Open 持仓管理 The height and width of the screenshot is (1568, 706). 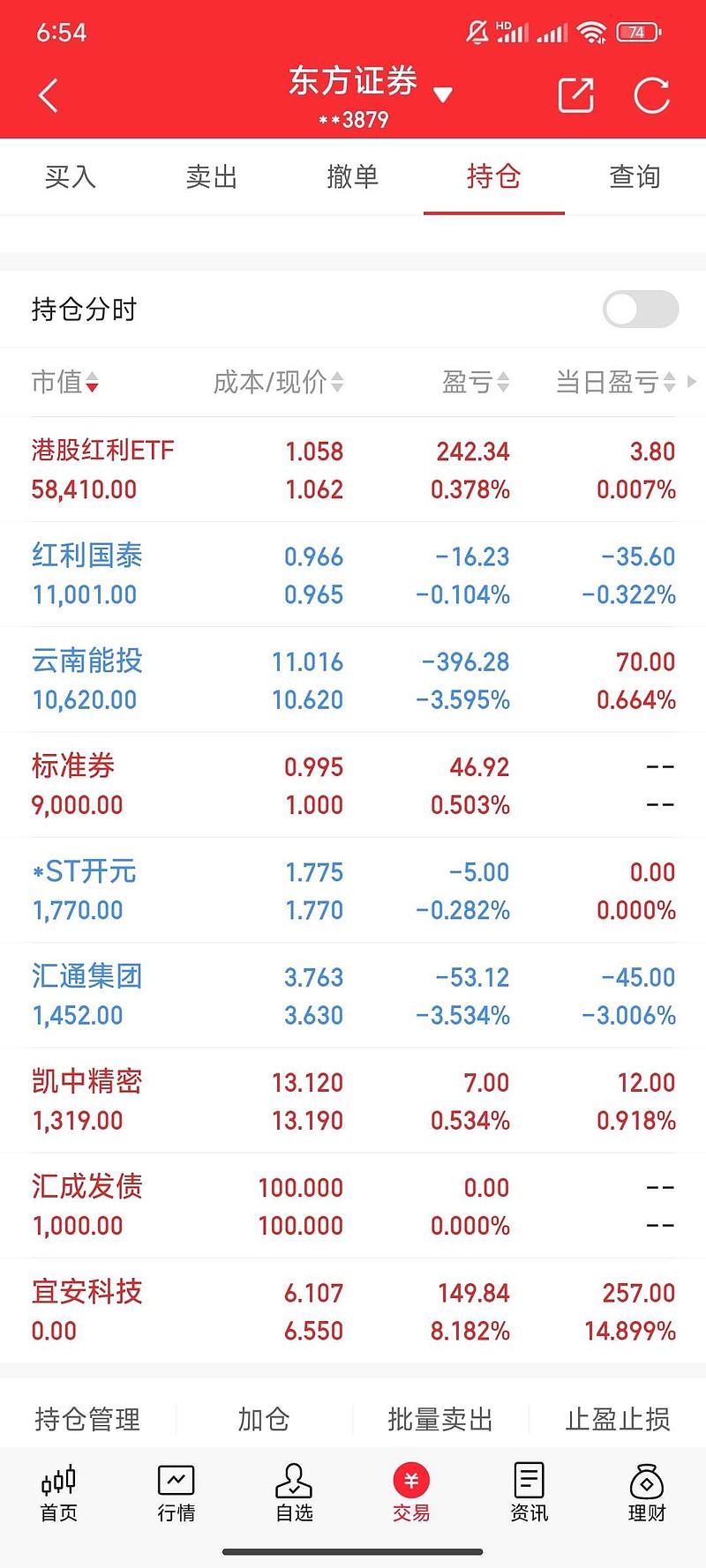(x=87, y=1419)
